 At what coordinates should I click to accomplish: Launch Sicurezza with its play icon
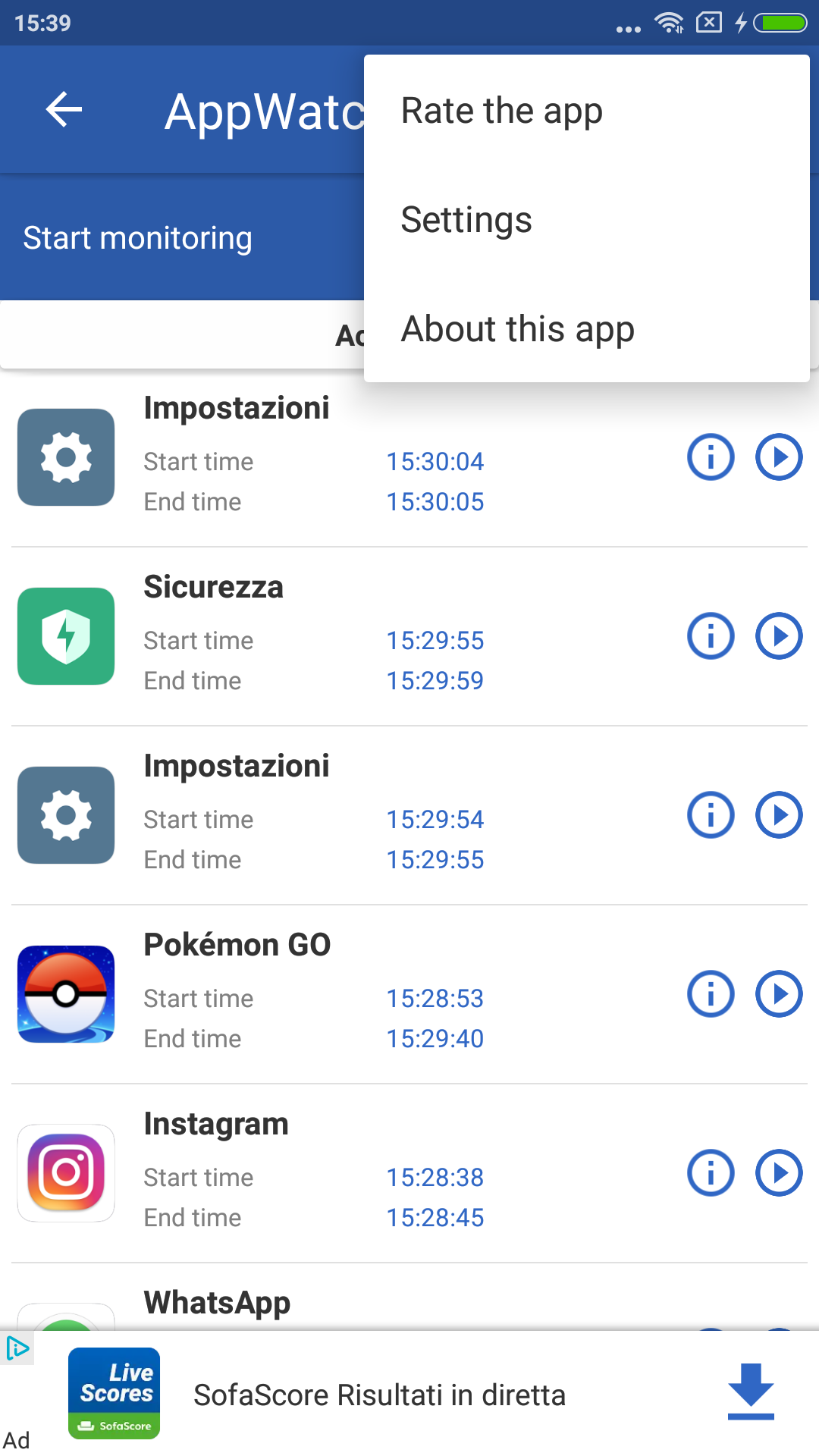(779, 636)
